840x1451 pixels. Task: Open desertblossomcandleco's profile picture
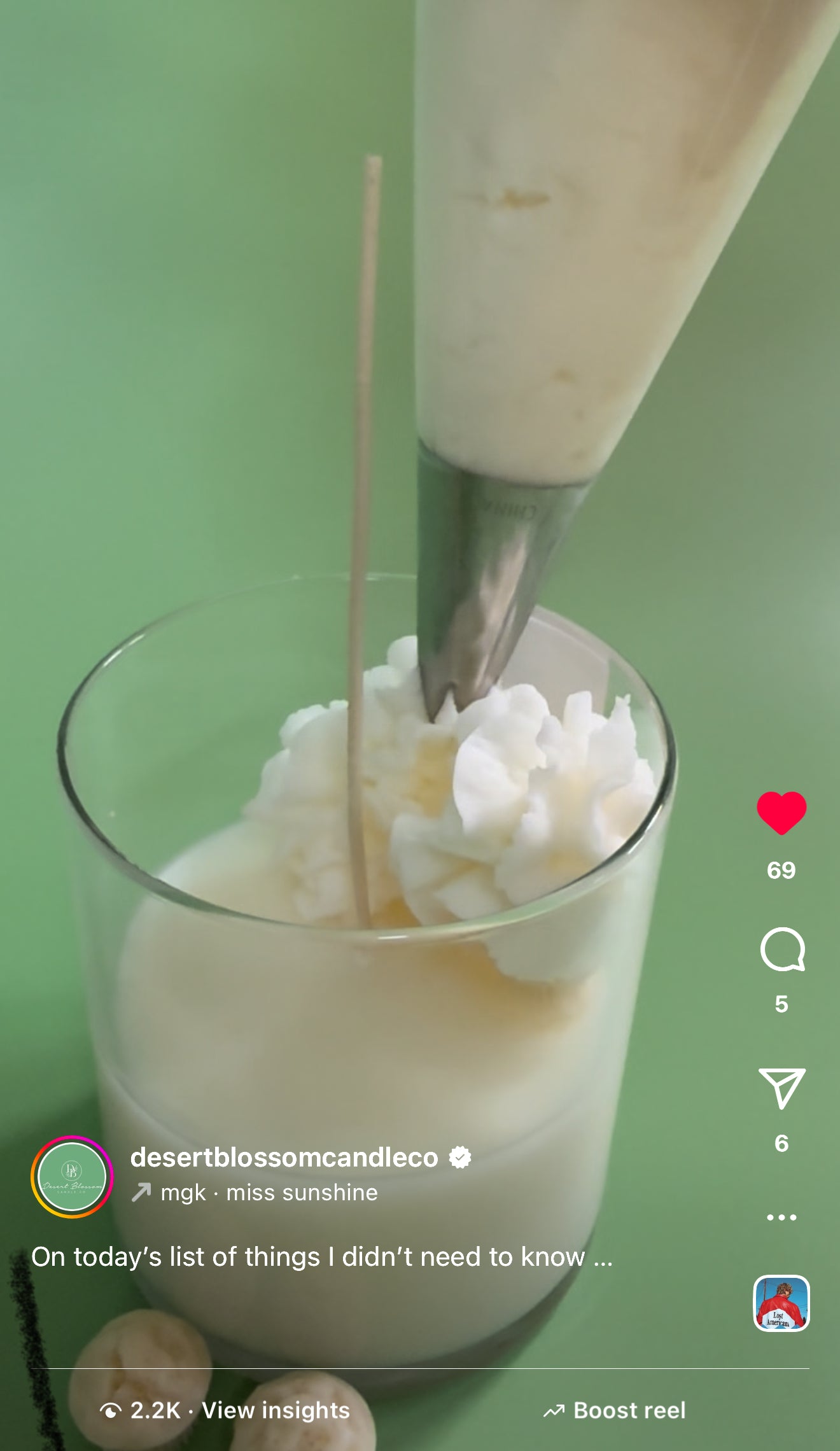tap(72, 1177)
